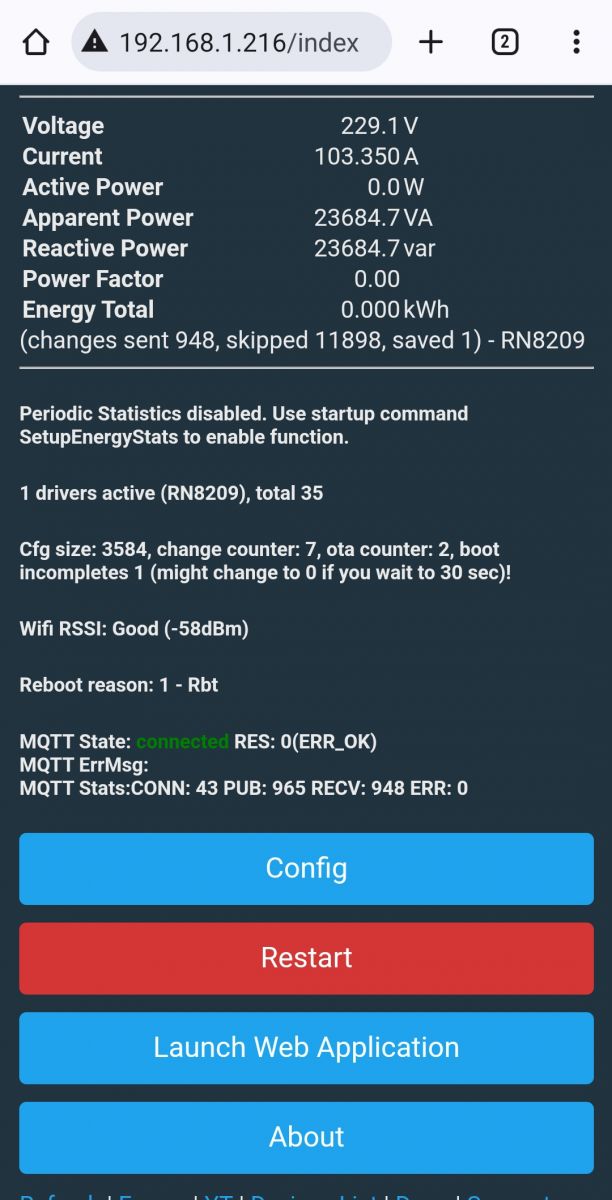Open the browser overflow menu
The image size is (612, 1200).
click(x=576, y=42)
